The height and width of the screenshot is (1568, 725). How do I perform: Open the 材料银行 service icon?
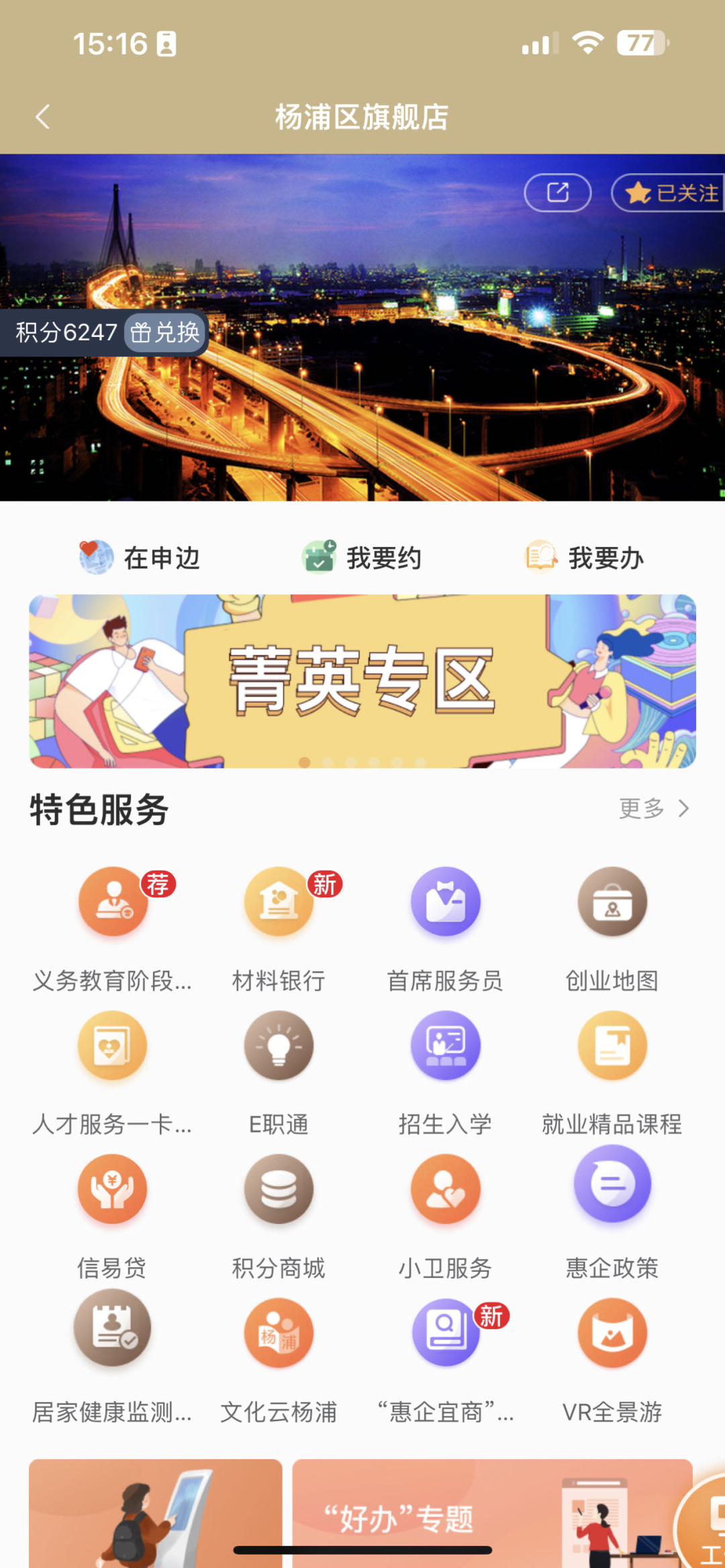(x=279, y=901)
